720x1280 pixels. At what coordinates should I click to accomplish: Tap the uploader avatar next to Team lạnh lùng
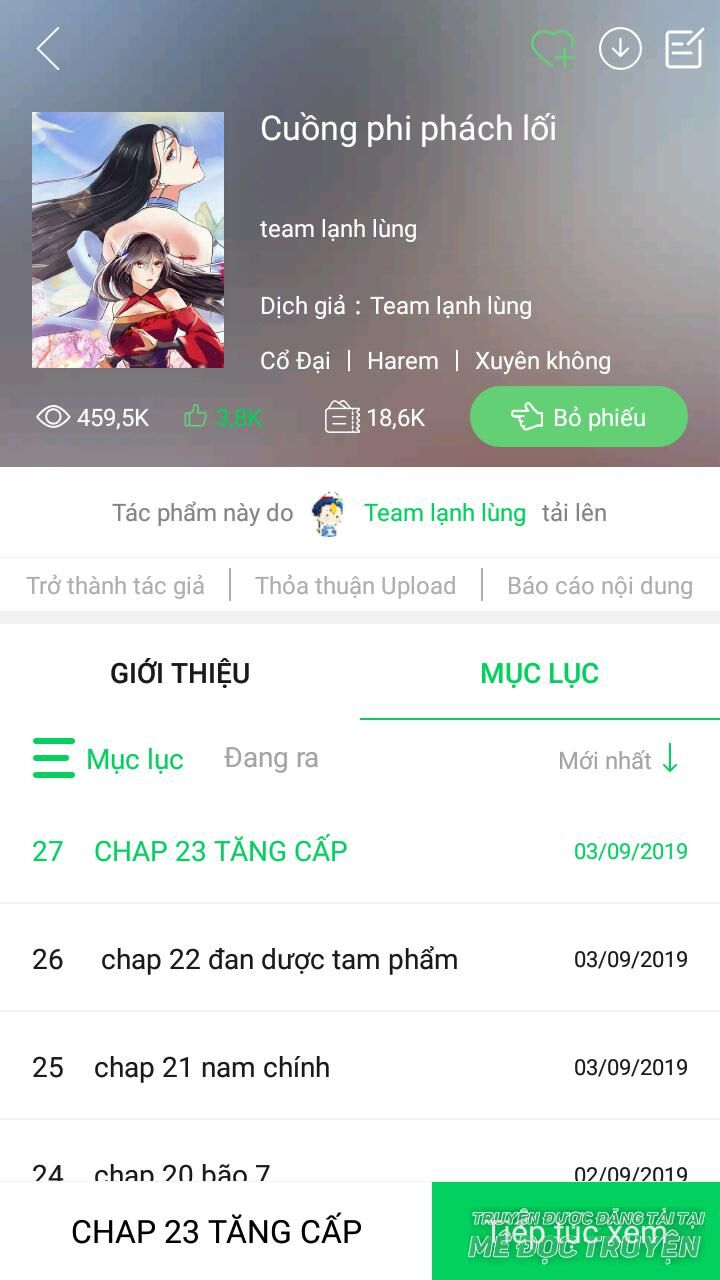pos(327,511)
